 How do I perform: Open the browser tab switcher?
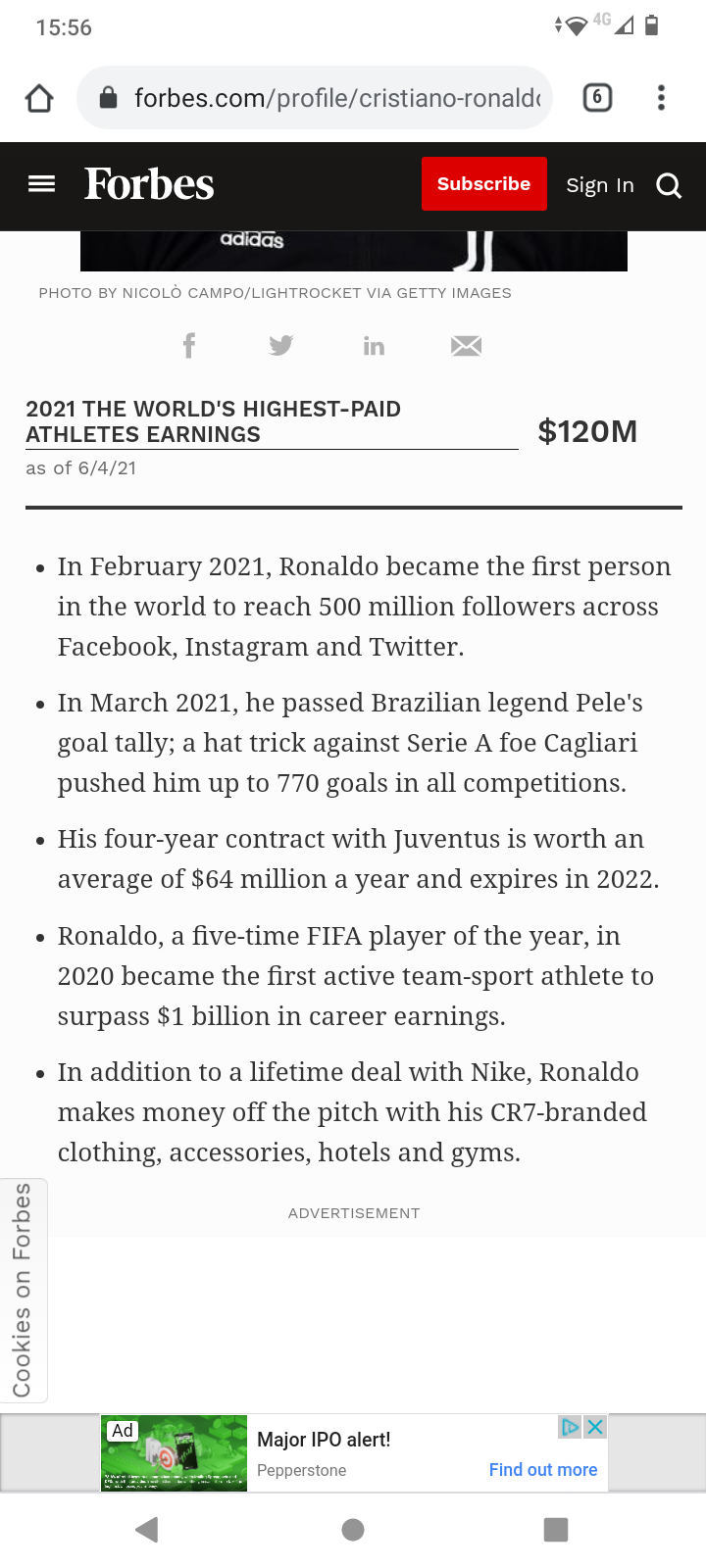pos(597,98)
